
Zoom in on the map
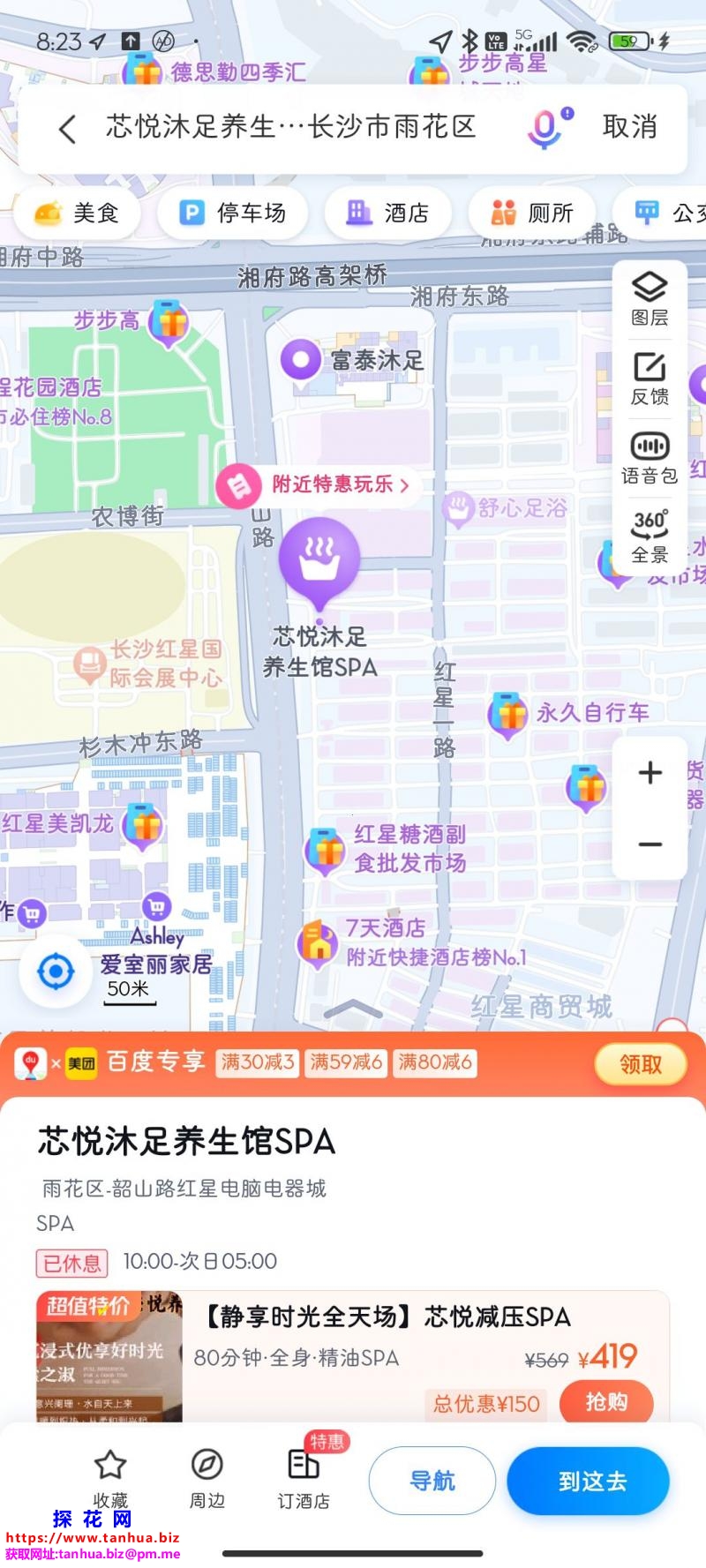(x=650, y=773)
